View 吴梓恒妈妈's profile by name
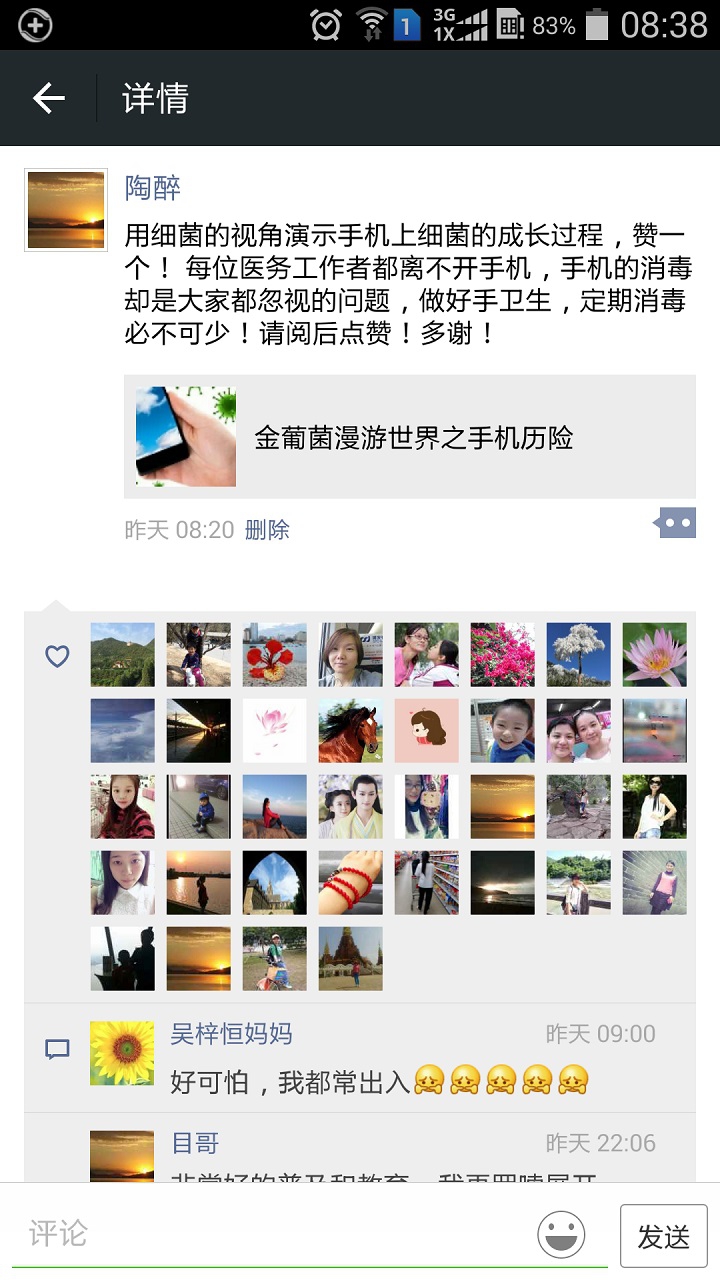Viewport: 720px width, 1280px height. click(x=231, y=1033)
